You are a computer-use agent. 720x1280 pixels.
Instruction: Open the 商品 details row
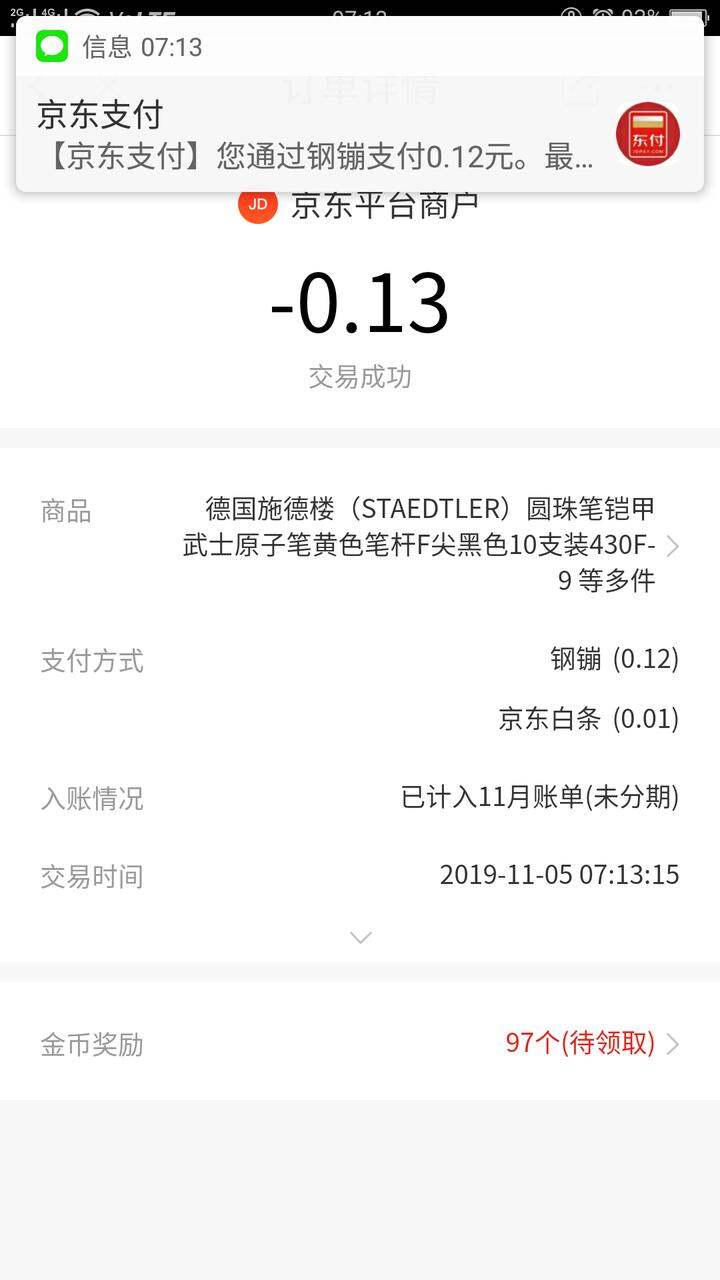pos(360,545)
